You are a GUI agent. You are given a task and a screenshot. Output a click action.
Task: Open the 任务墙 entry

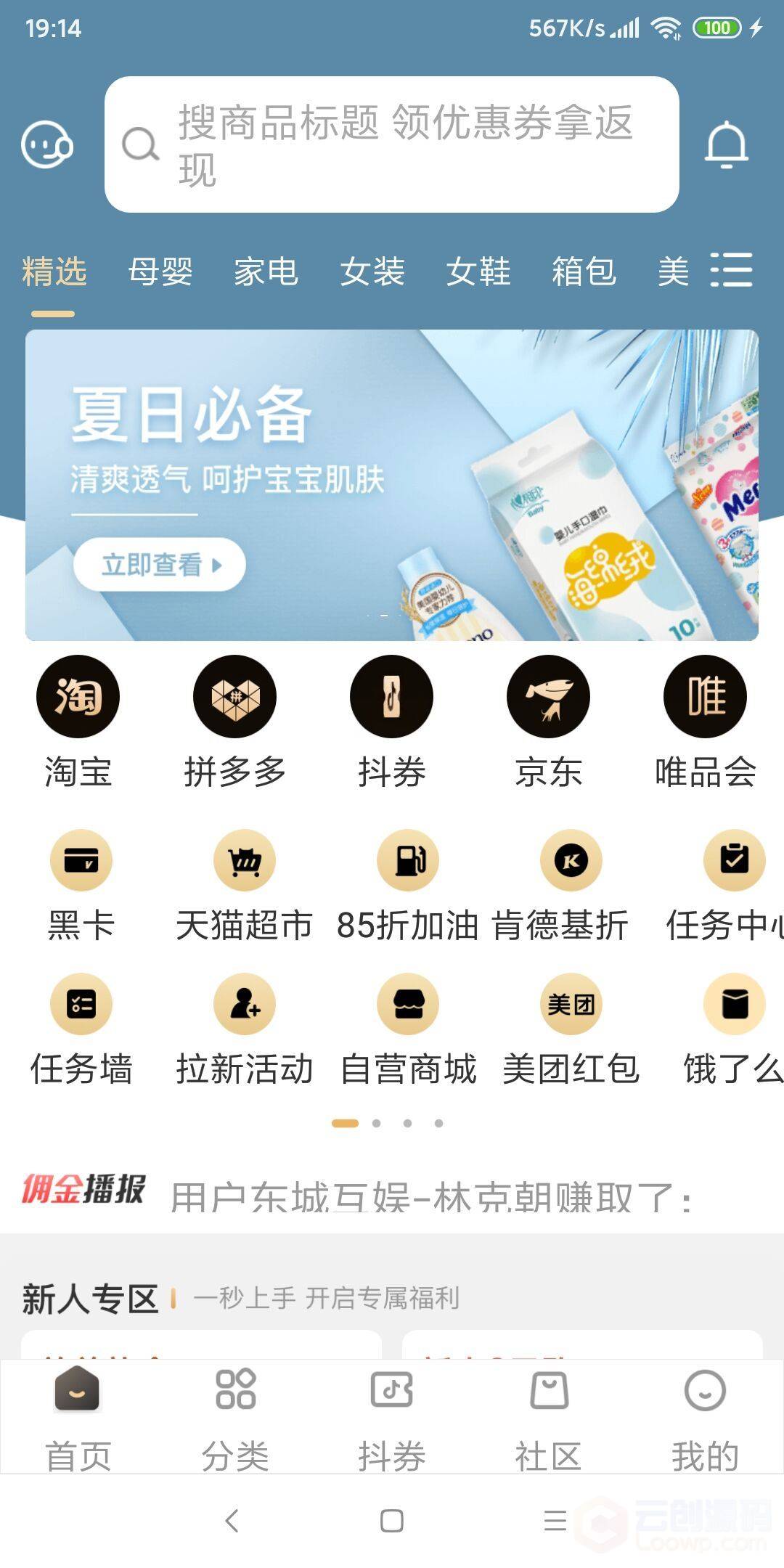[81, 1031]
